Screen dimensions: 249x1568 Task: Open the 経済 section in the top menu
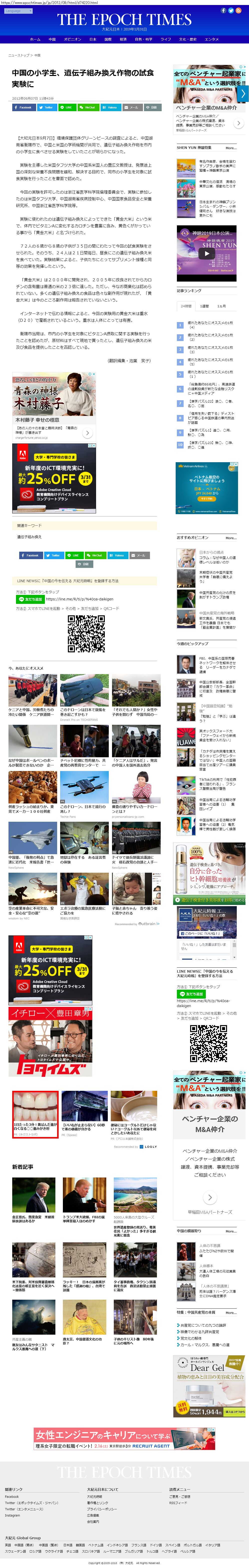(123, 39)
